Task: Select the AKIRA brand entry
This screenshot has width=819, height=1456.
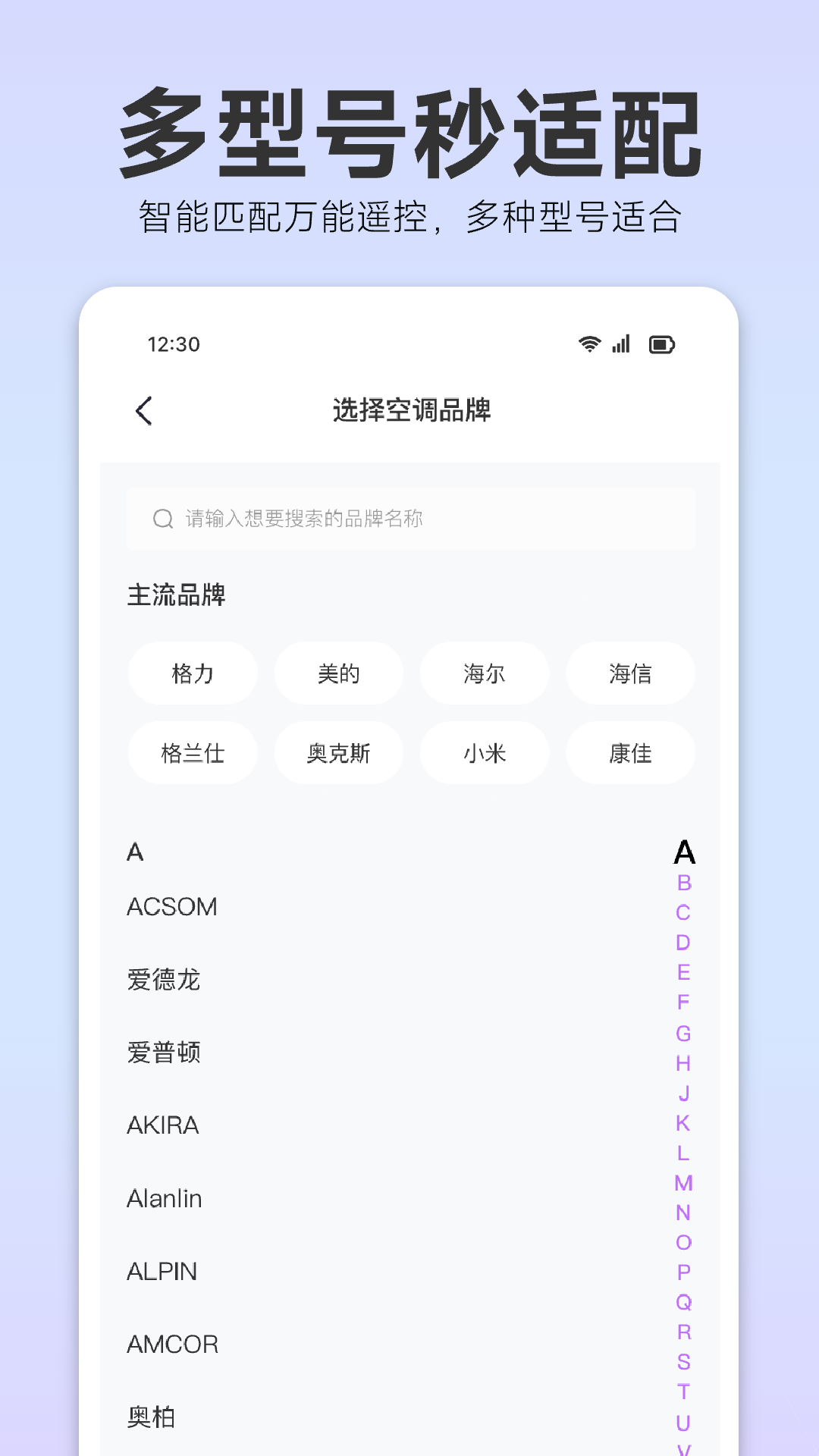Action: click(x=162, y=1125)
